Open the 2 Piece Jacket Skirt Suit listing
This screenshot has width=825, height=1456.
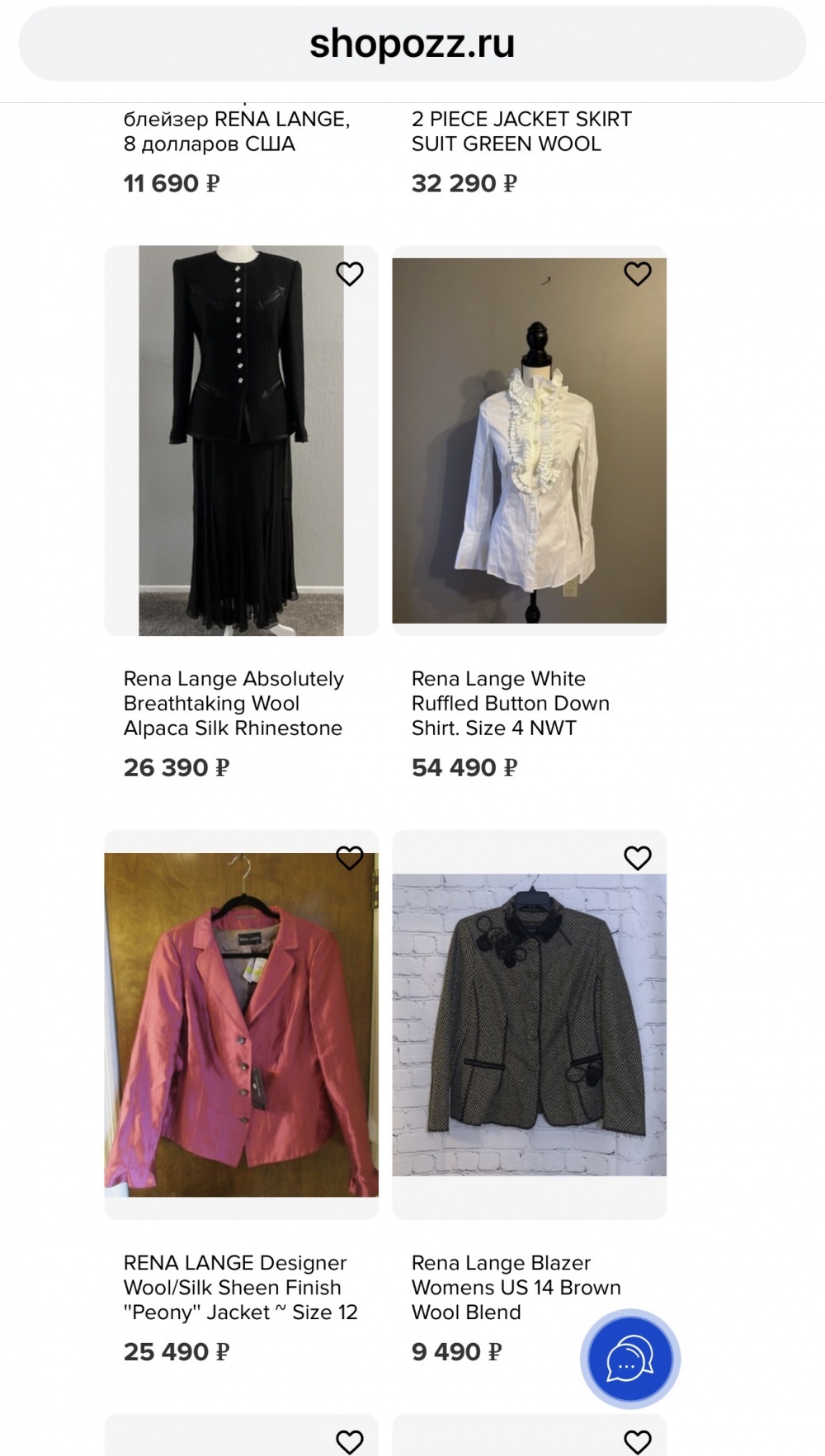click(x=521, y=132)
